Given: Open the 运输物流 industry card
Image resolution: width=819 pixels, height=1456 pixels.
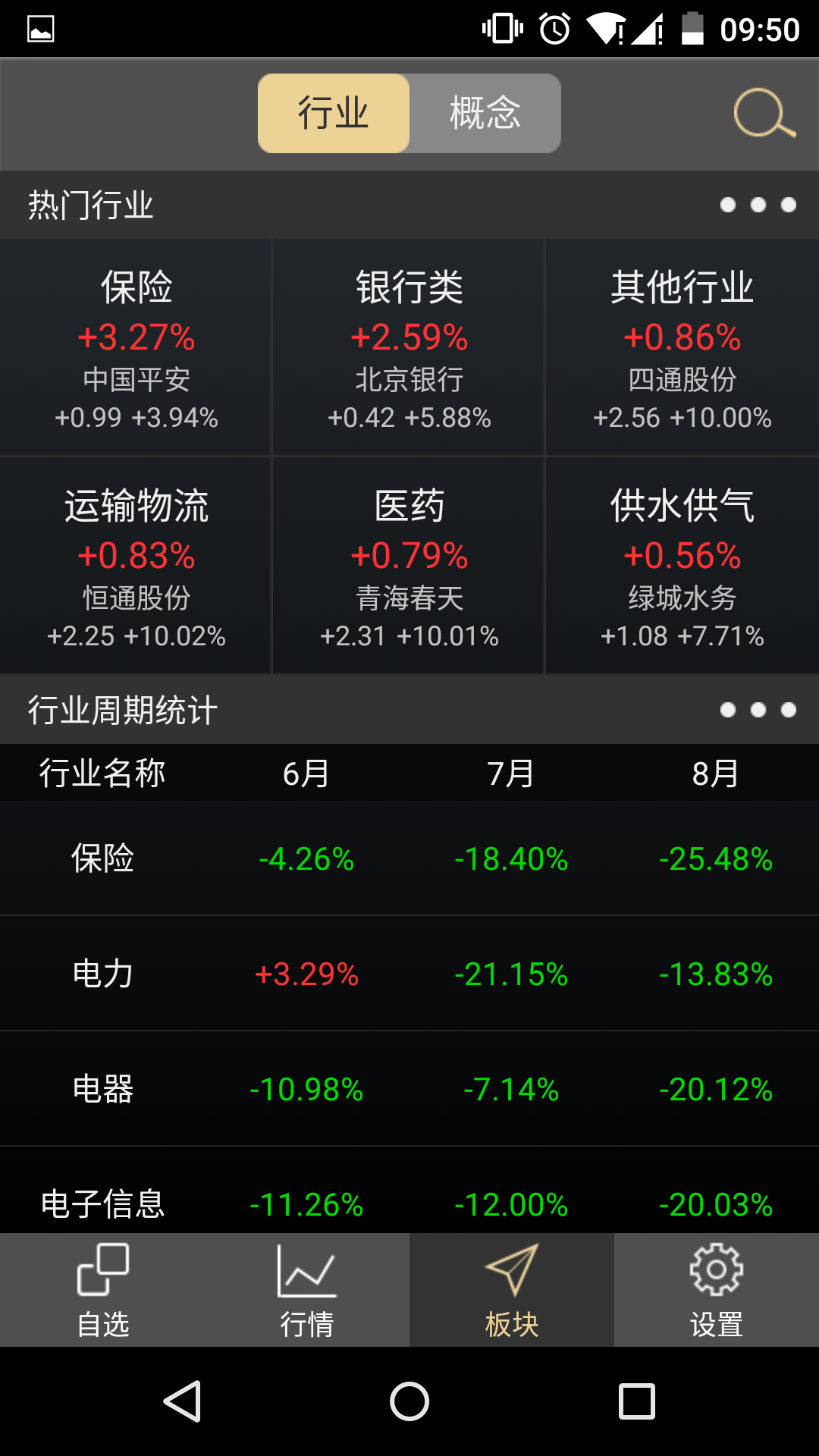Looking at the screenshot, I should click(136, 566).
